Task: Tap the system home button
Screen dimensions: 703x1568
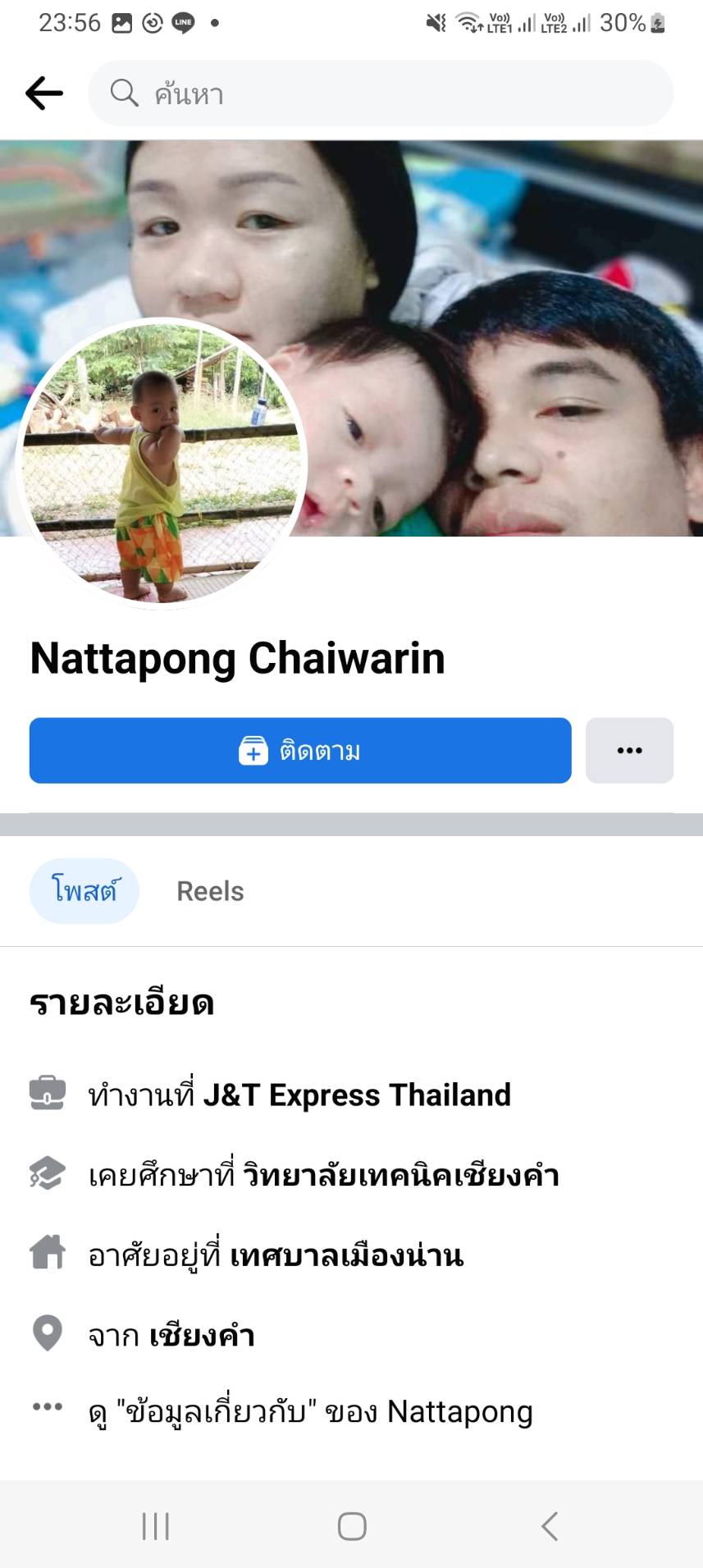Action: click(x=352, y=1526)
